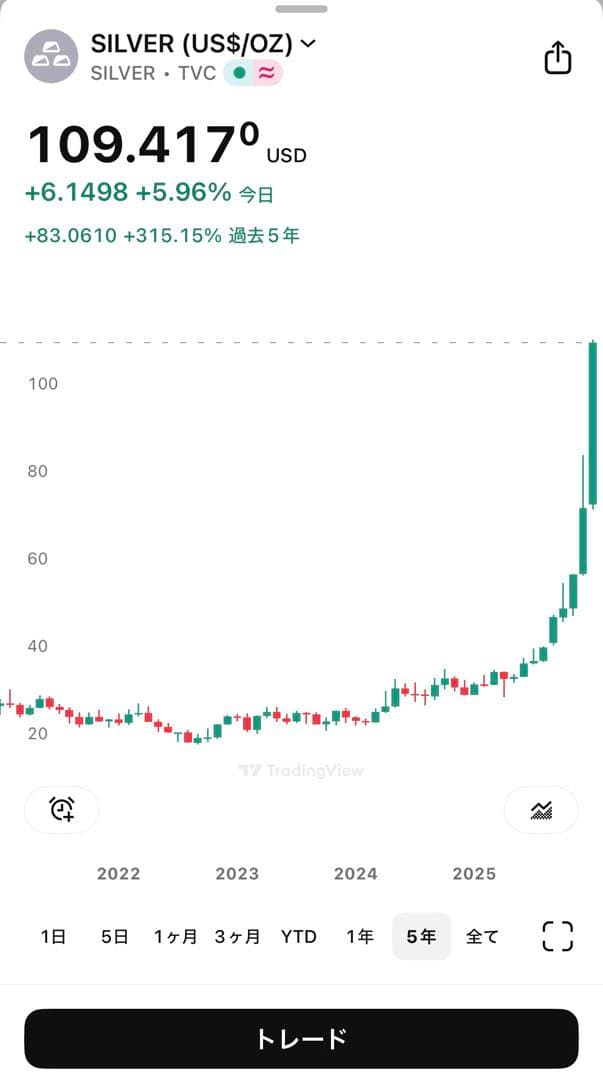
Task: Add a price alert with the clock icon
Action: [x=62, y=809]
